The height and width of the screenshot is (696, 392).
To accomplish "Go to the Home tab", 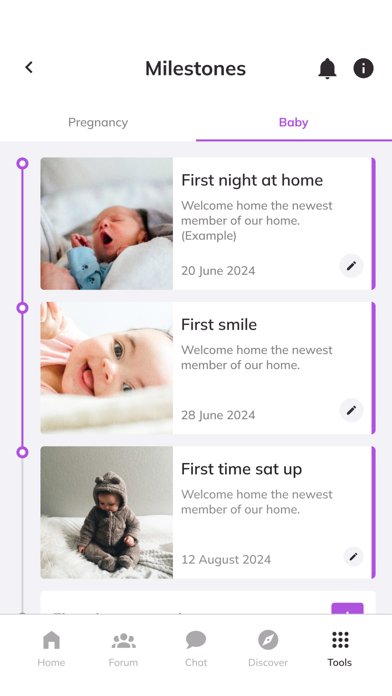I will (x=51, y=649).
